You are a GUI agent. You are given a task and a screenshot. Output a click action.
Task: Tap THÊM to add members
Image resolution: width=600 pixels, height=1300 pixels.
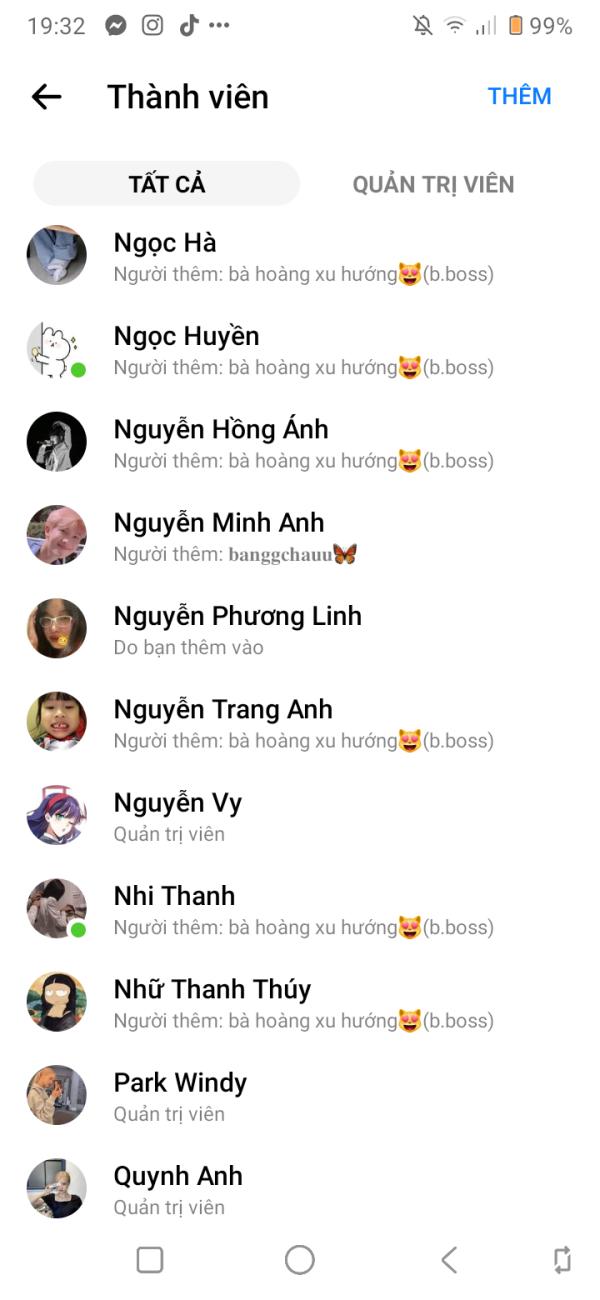pyautogui.click(x=519, y=96)
